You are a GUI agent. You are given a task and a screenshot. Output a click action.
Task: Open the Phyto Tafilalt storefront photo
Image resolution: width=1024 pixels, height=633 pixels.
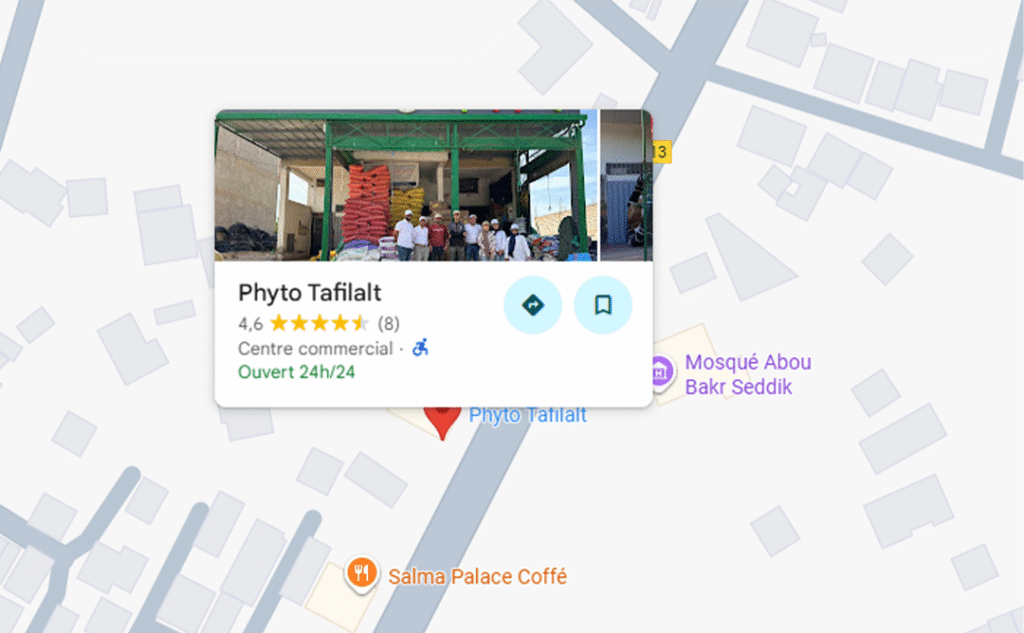(x=406, y=185)
